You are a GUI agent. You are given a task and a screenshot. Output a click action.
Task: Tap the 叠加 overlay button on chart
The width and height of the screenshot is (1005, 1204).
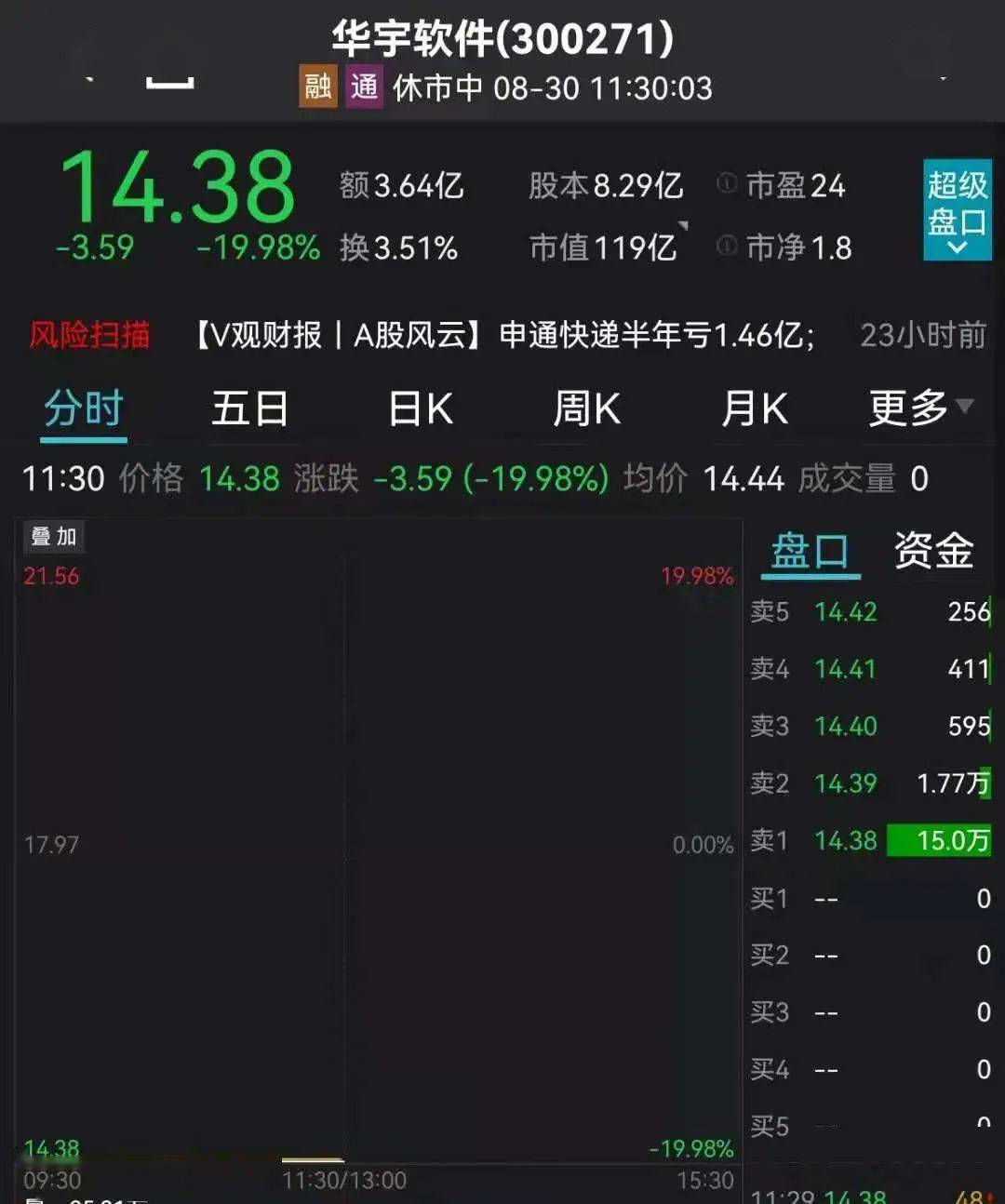tap(54, 537)
